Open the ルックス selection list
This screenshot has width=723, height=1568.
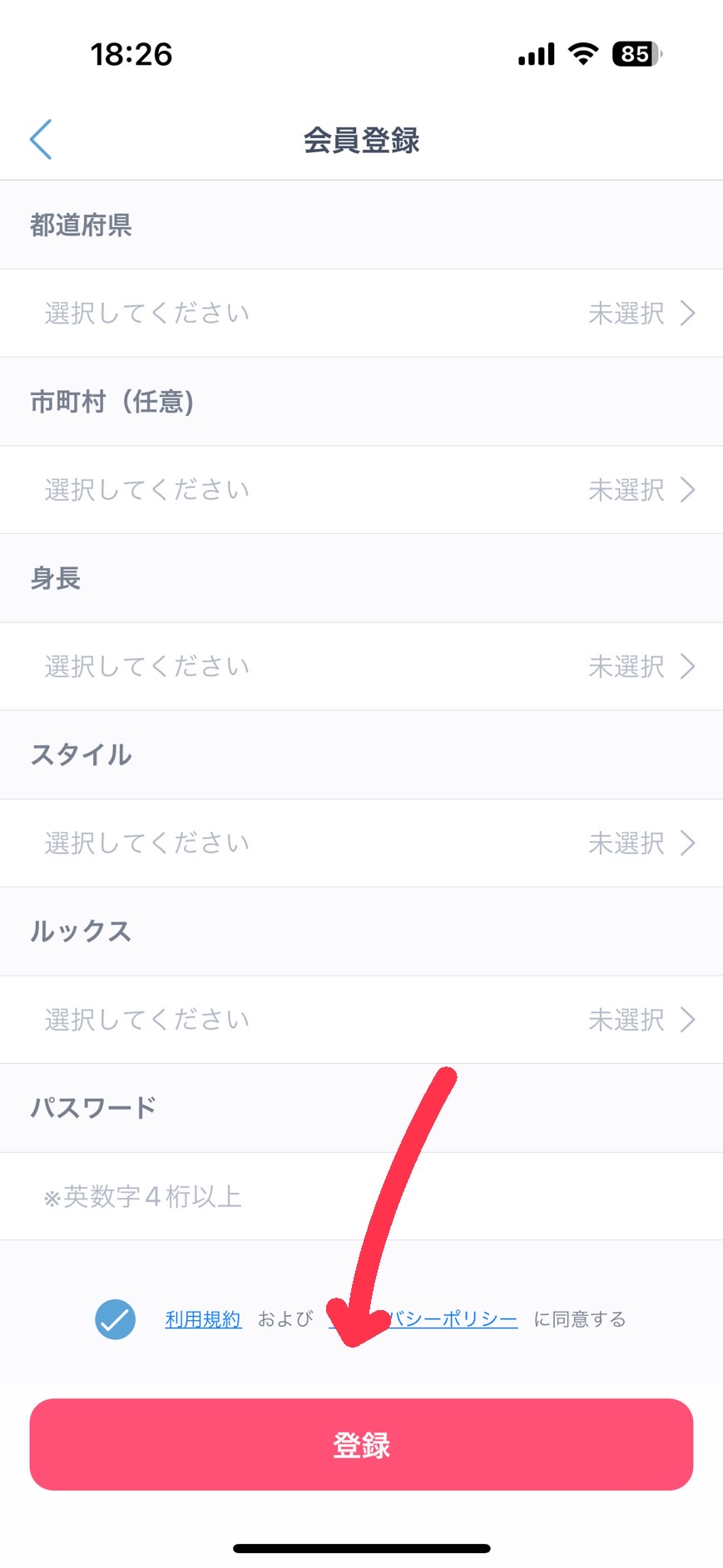pyautogui.click(x=361, y=1020)
